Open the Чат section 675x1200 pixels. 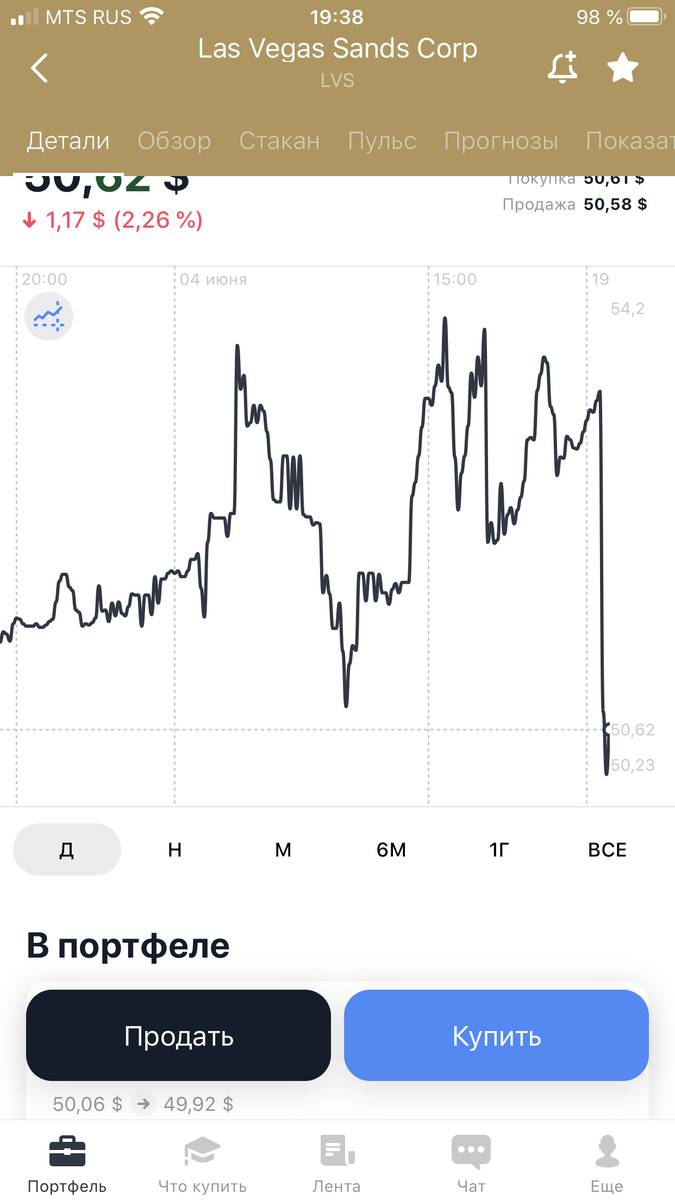tap(471, 1165)
